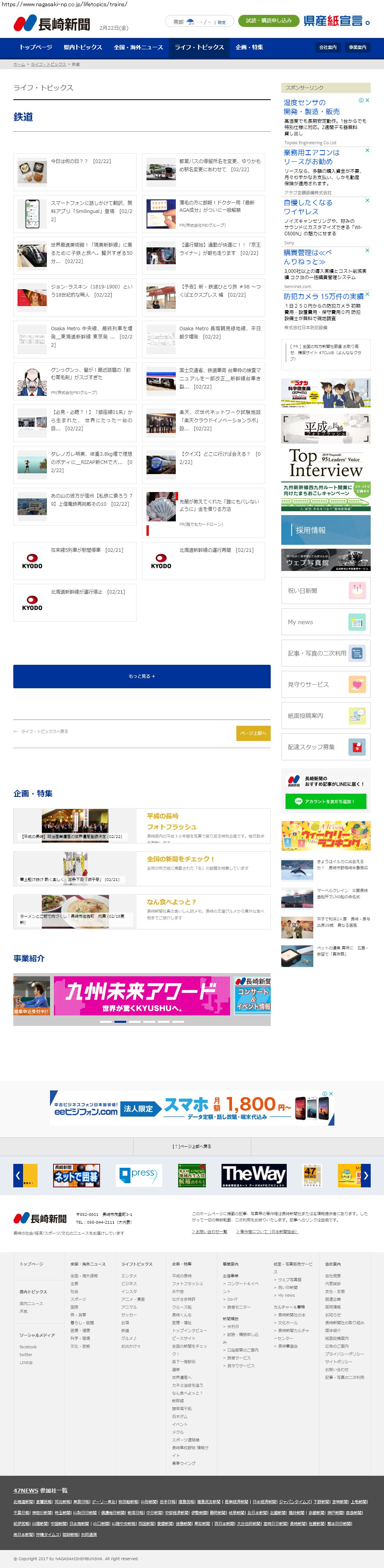Close the 湿度センサ sponsor ad
Viewport: 384px width, 1568px height.
coord(367,100)
